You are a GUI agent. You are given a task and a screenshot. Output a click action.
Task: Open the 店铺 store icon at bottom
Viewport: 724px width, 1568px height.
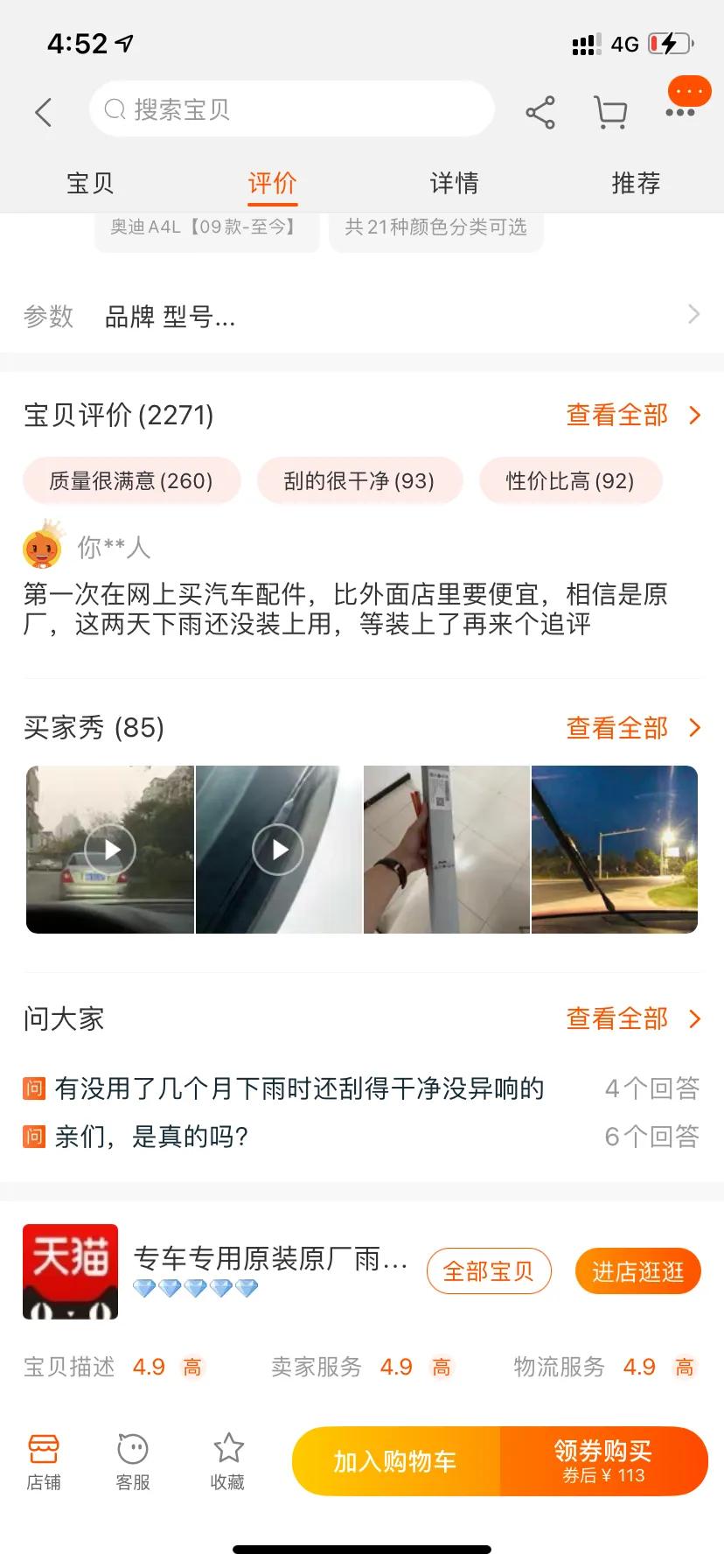(45, 1459)
